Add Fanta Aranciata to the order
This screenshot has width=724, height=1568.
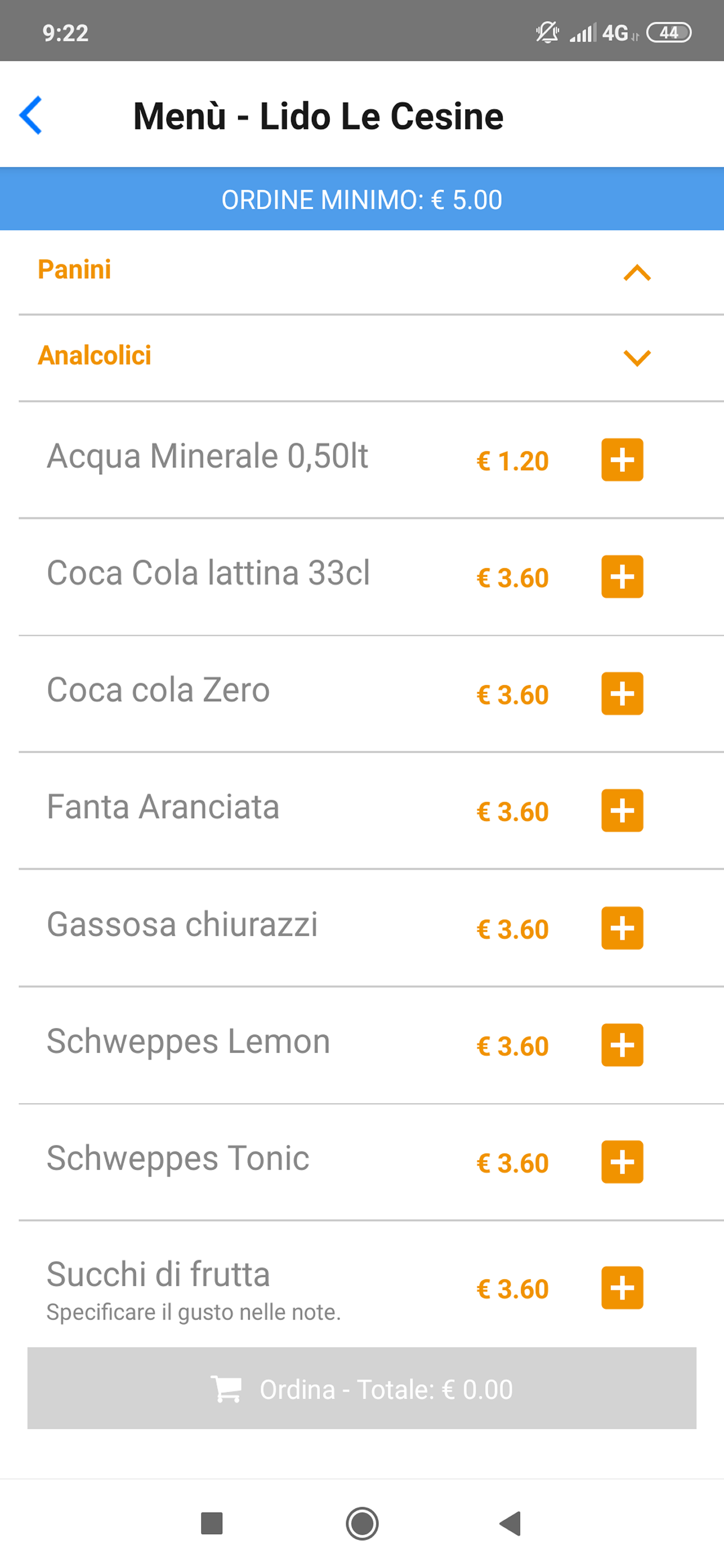622,810
